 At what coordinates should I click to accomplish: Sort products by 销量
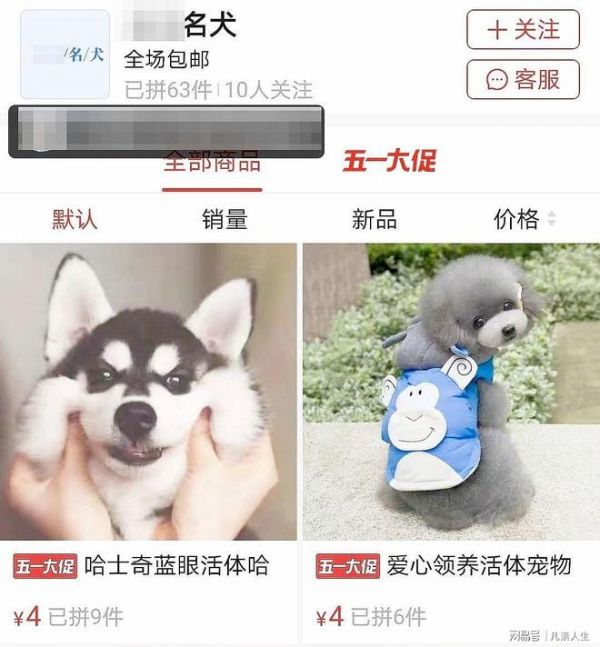225,219
